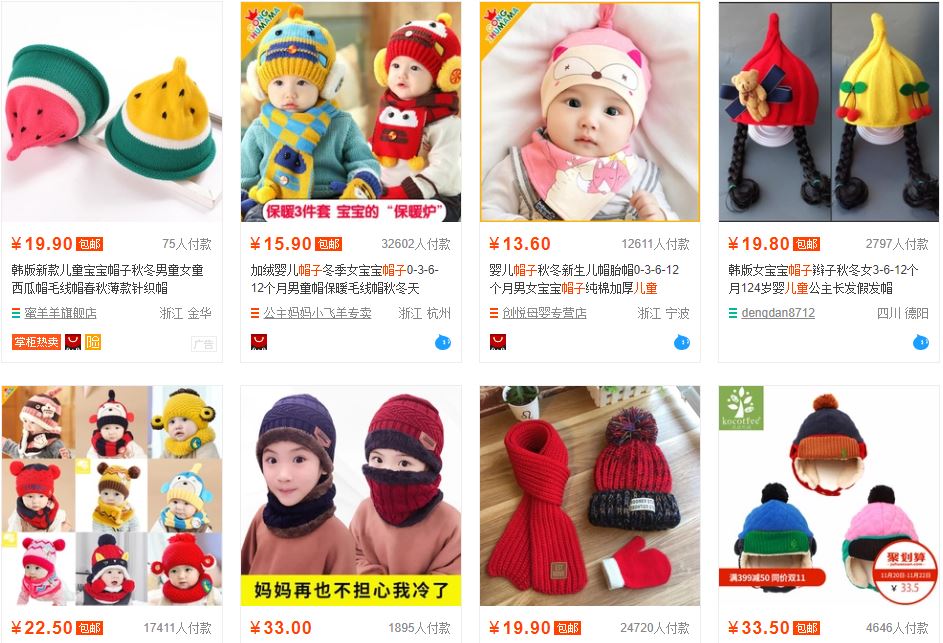The height and width of the screenshot is (643, 943).
Task: Visit the 公主妈妈小飞羊专卖 shop
Action: click(310, 313)
